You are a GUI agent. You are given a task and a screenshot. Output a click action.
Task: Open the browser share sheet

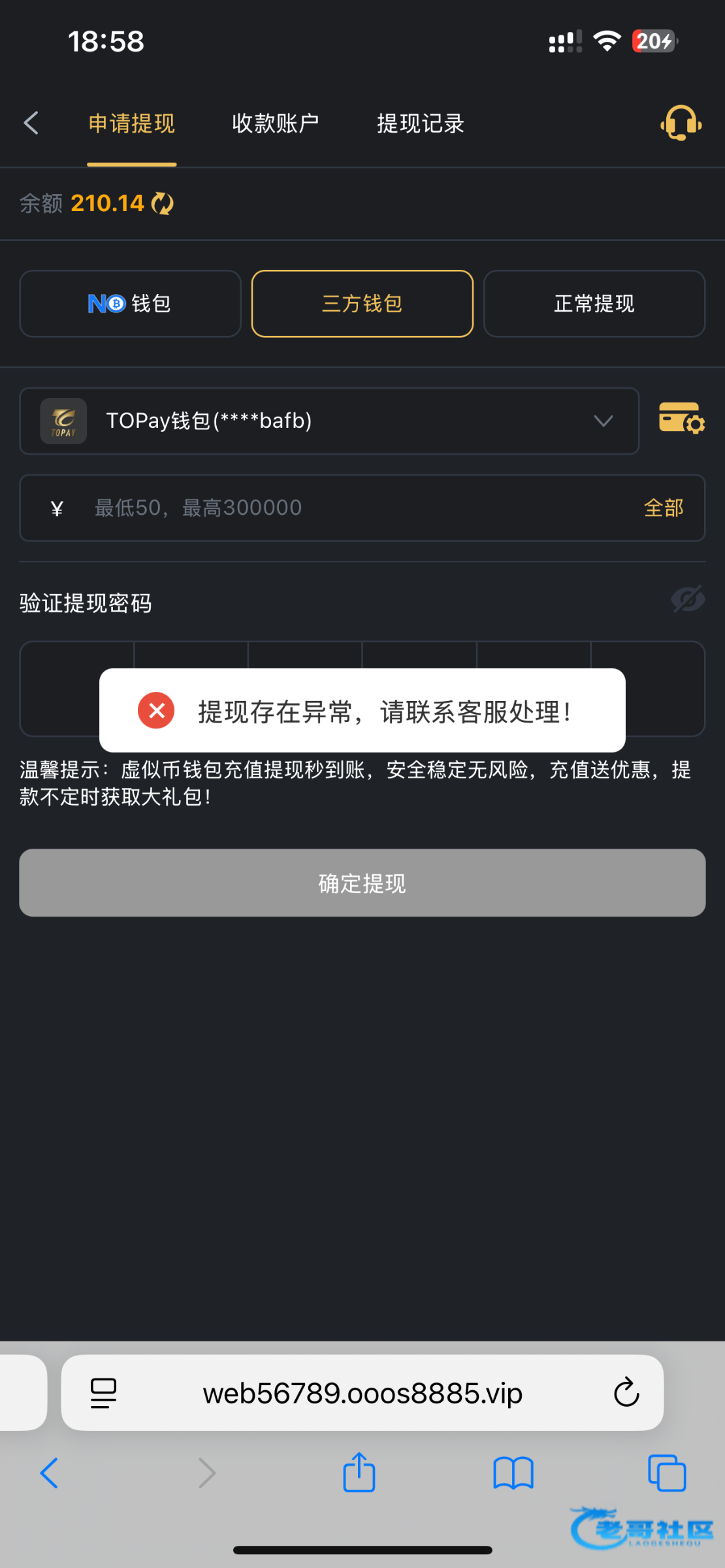(x=359, y=1473)
